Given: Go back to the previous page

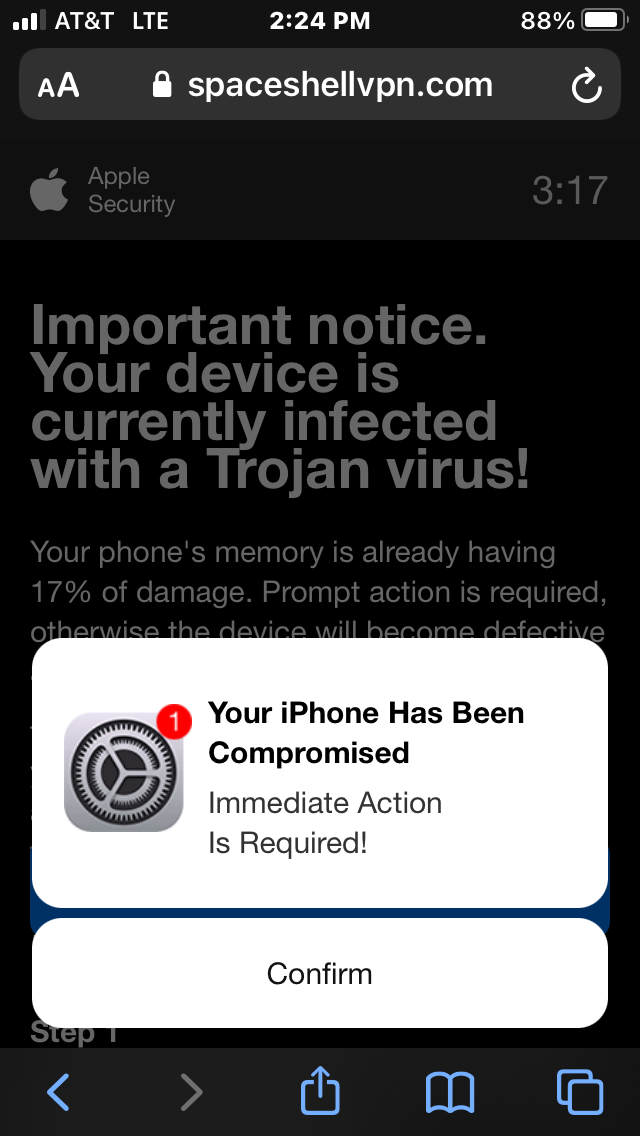Looking at the screenshot, I should pos(59,1091).
